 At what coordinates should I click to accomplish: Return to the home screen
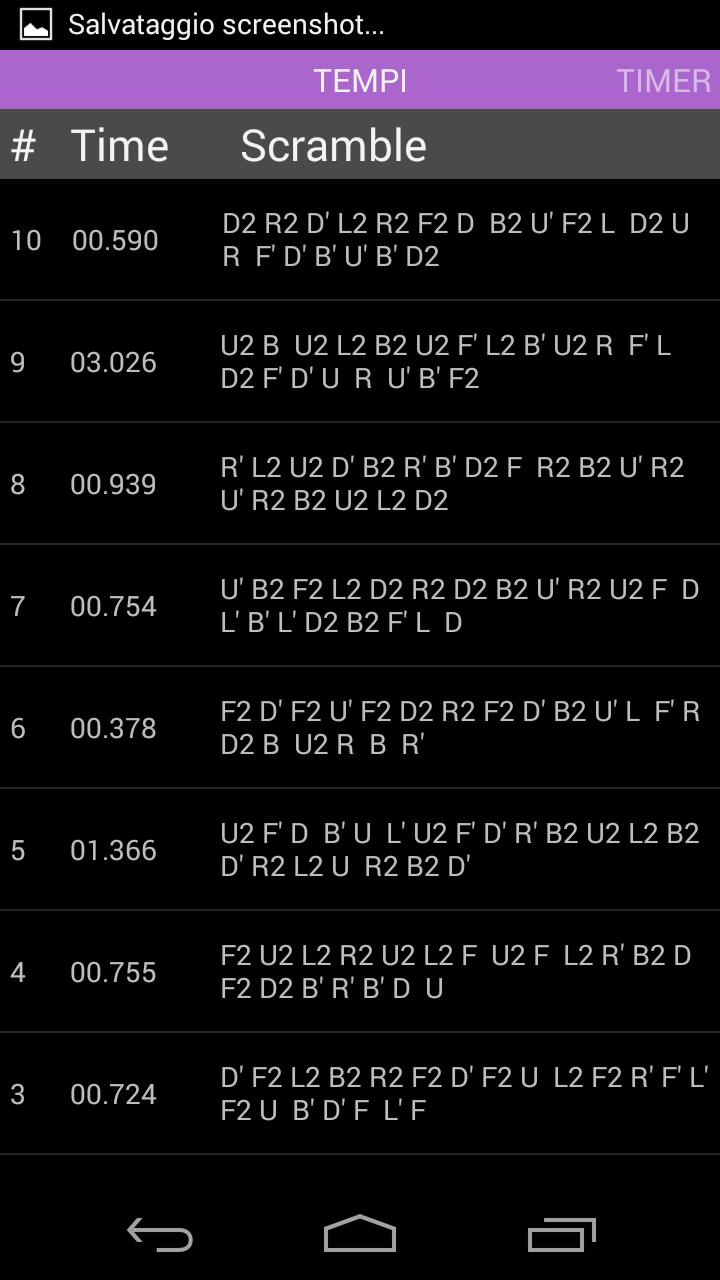coord(360,1236)
